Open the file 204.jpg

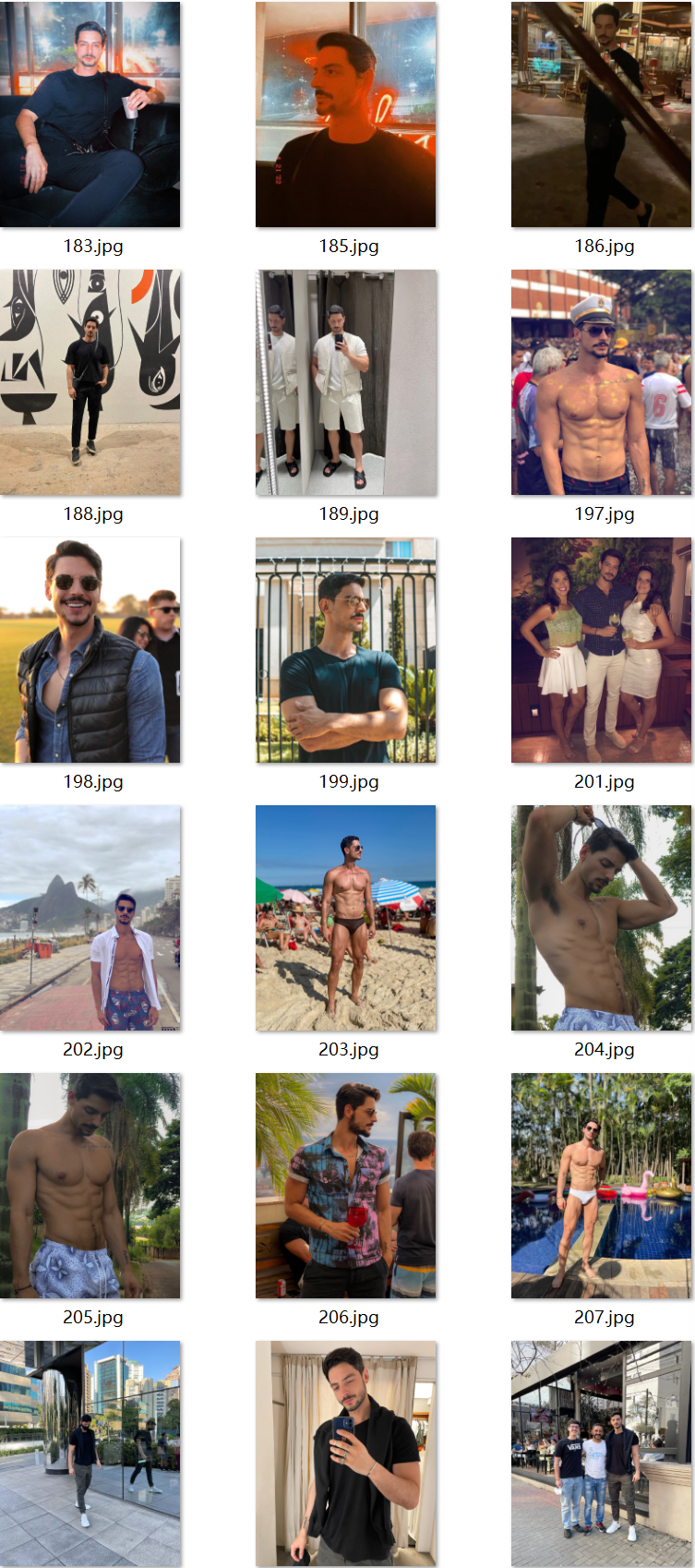tap(601, 918)
